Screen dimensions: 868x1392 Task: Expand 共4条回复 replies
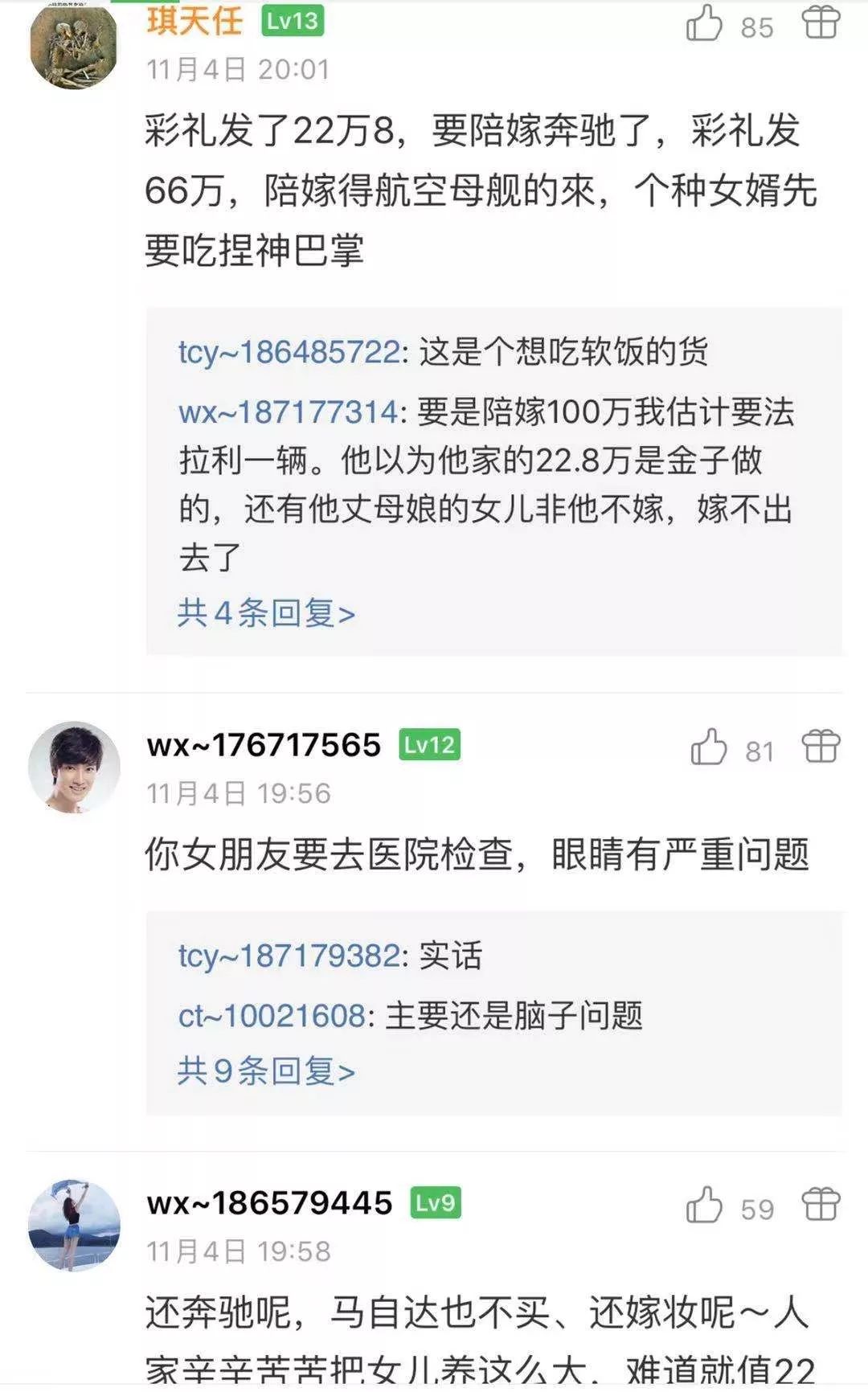[x=266, y=614]
